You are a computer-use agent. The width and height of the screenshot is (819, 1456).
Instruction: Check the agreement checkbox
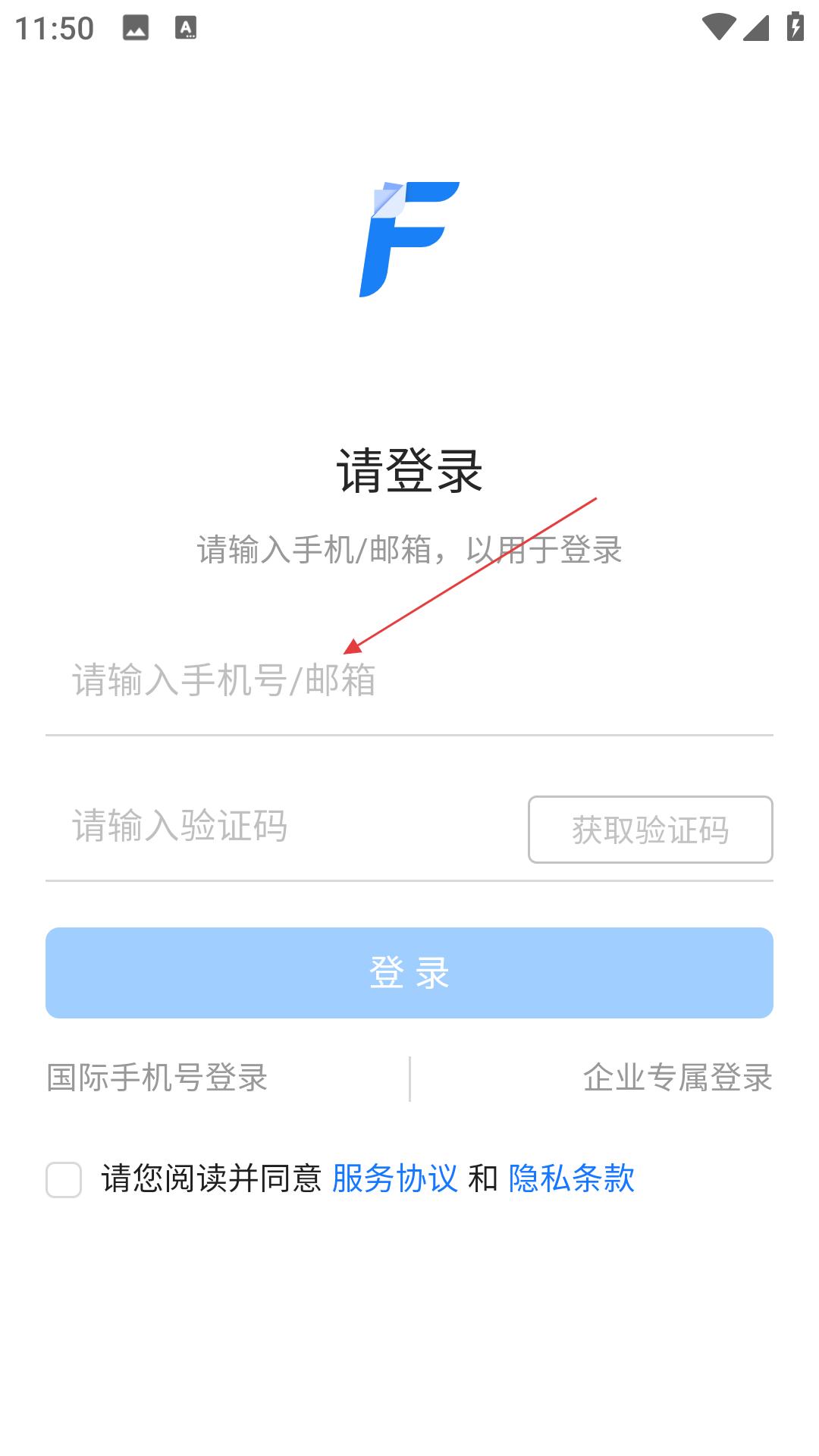(64, 1179)
